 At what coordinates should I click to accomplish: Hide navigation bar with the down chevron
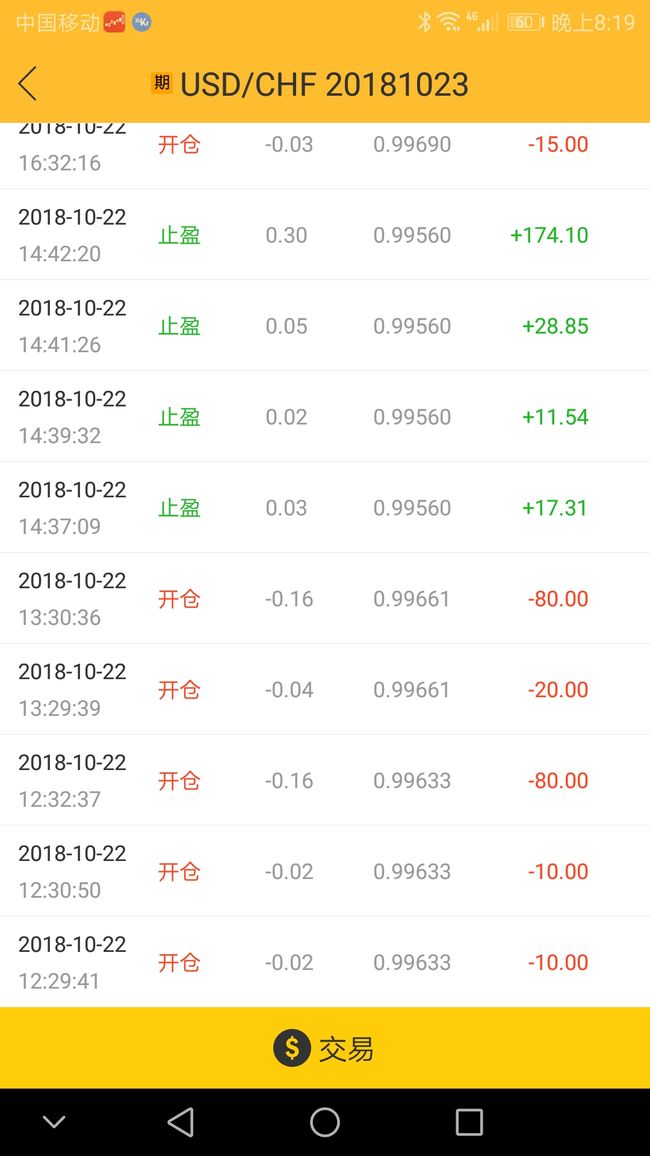click(54, 1122)
